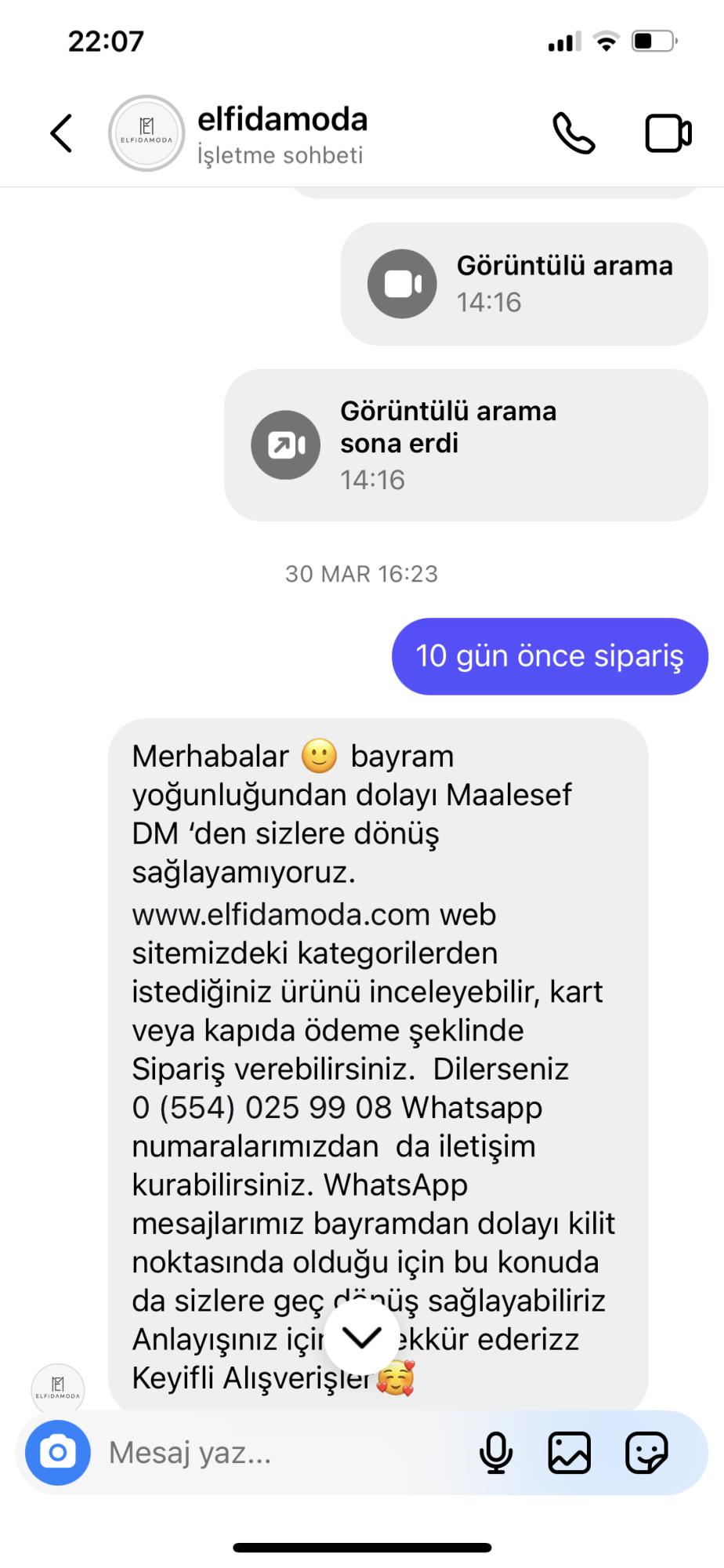Open the sticker picker
Image resolution: width=724 pixels, height=1568 pixels.
tap(646, 1453)
